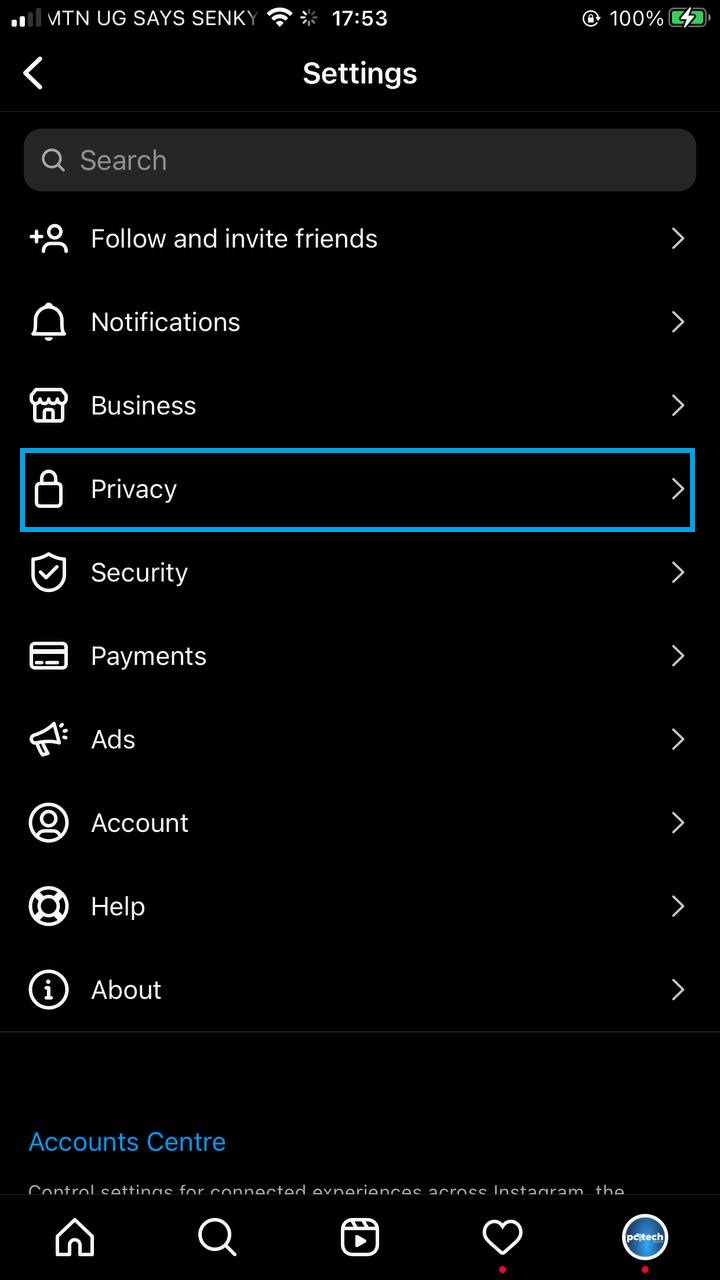The image size is (720, 1280).
Task: Switch to the Reels tab
Action: [x=360, y=1238]
